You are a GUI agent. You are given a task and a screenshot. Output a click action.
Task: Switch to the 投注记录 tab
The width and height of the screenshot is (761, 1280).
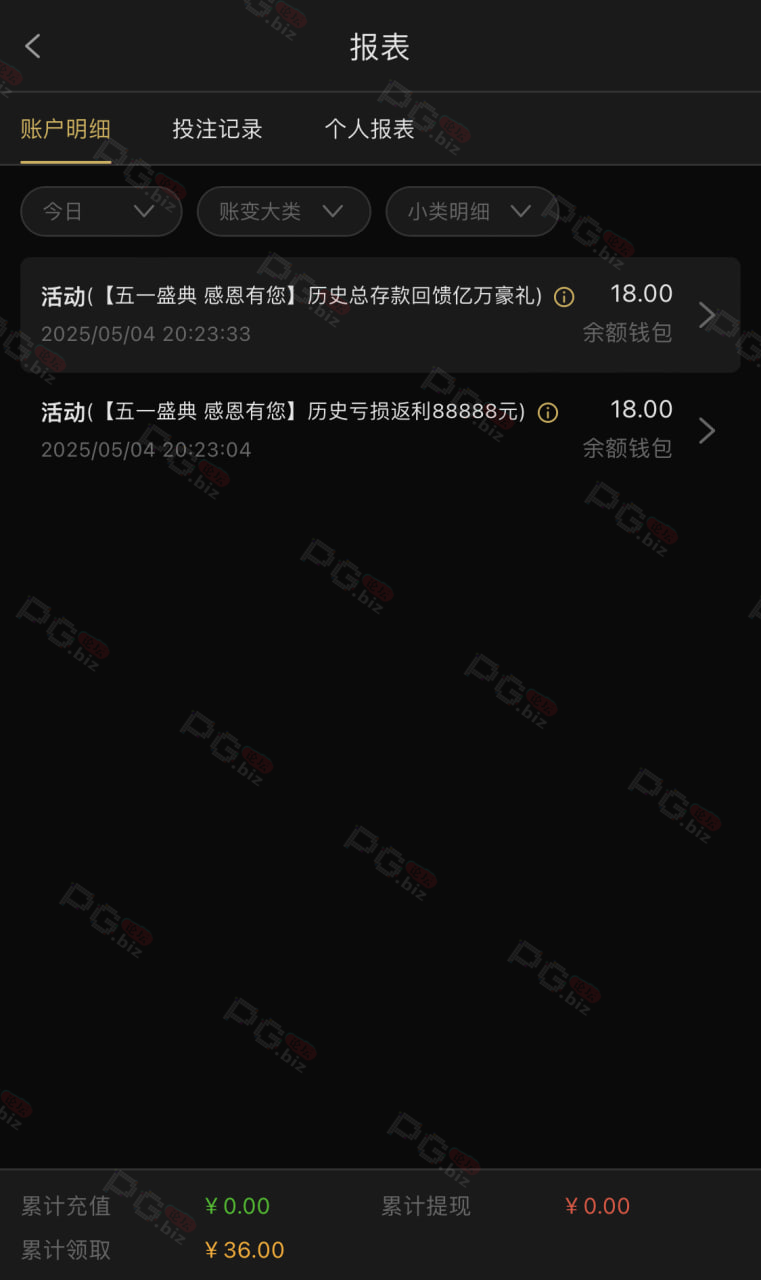217,129
